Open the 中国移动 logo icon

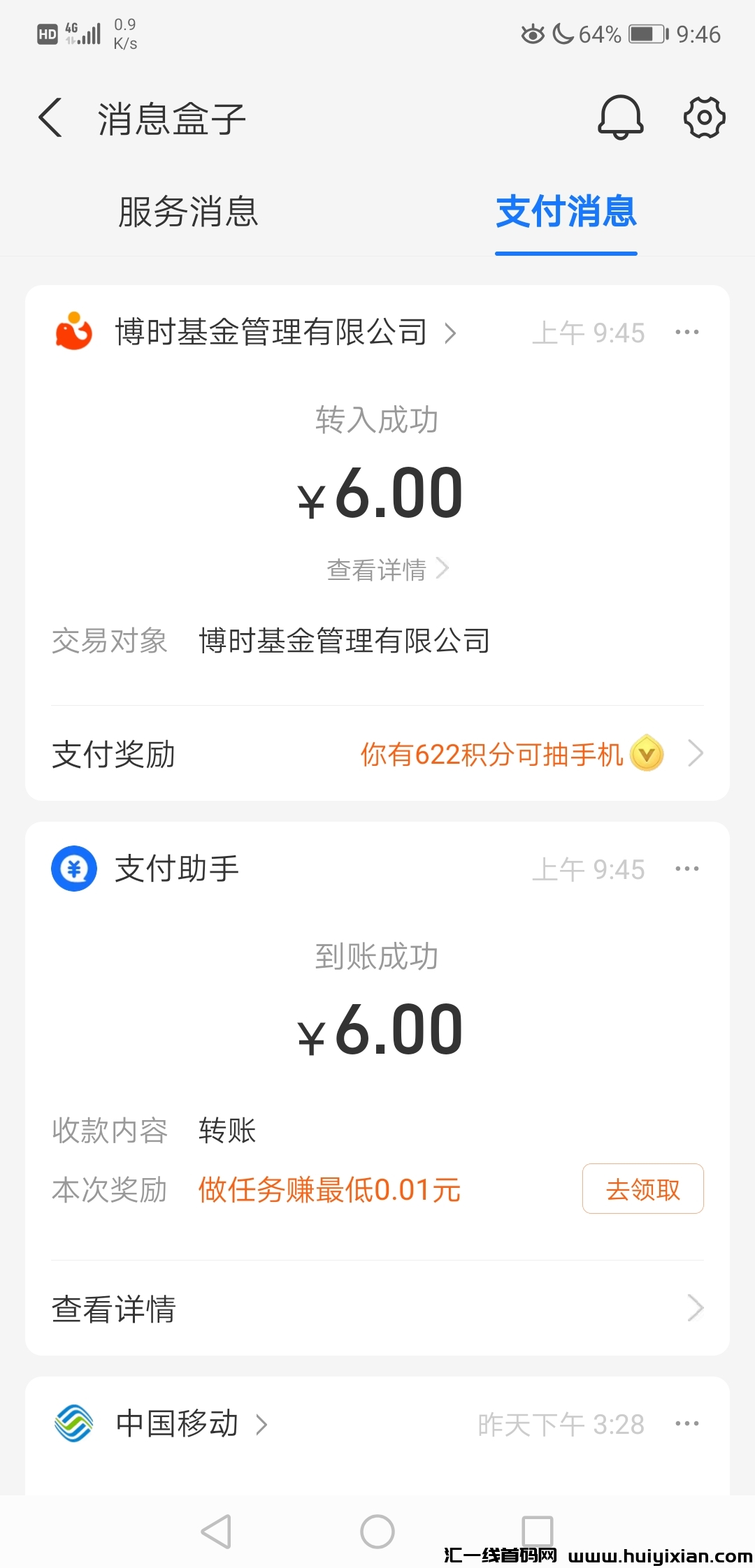[73, 1423]
